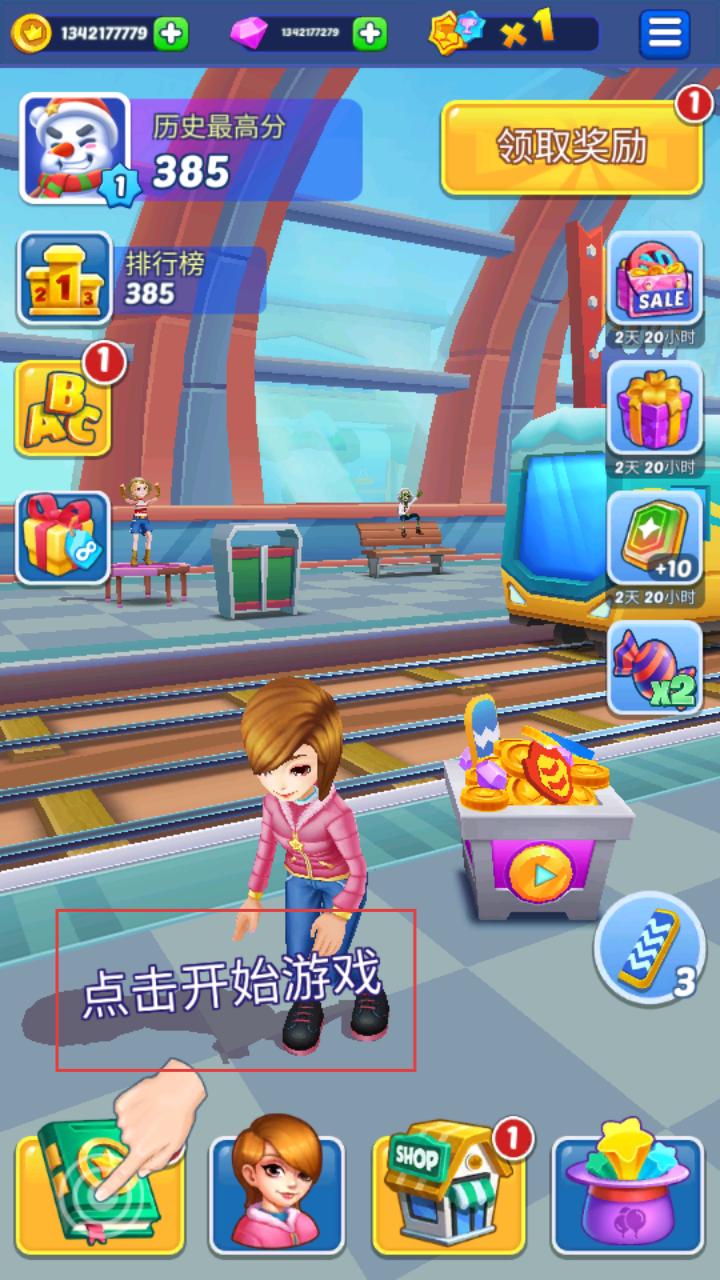Tap the 领取奖励 button to claim rewards
Screen dimensions: 720x1280
click(x=572, y=148)
